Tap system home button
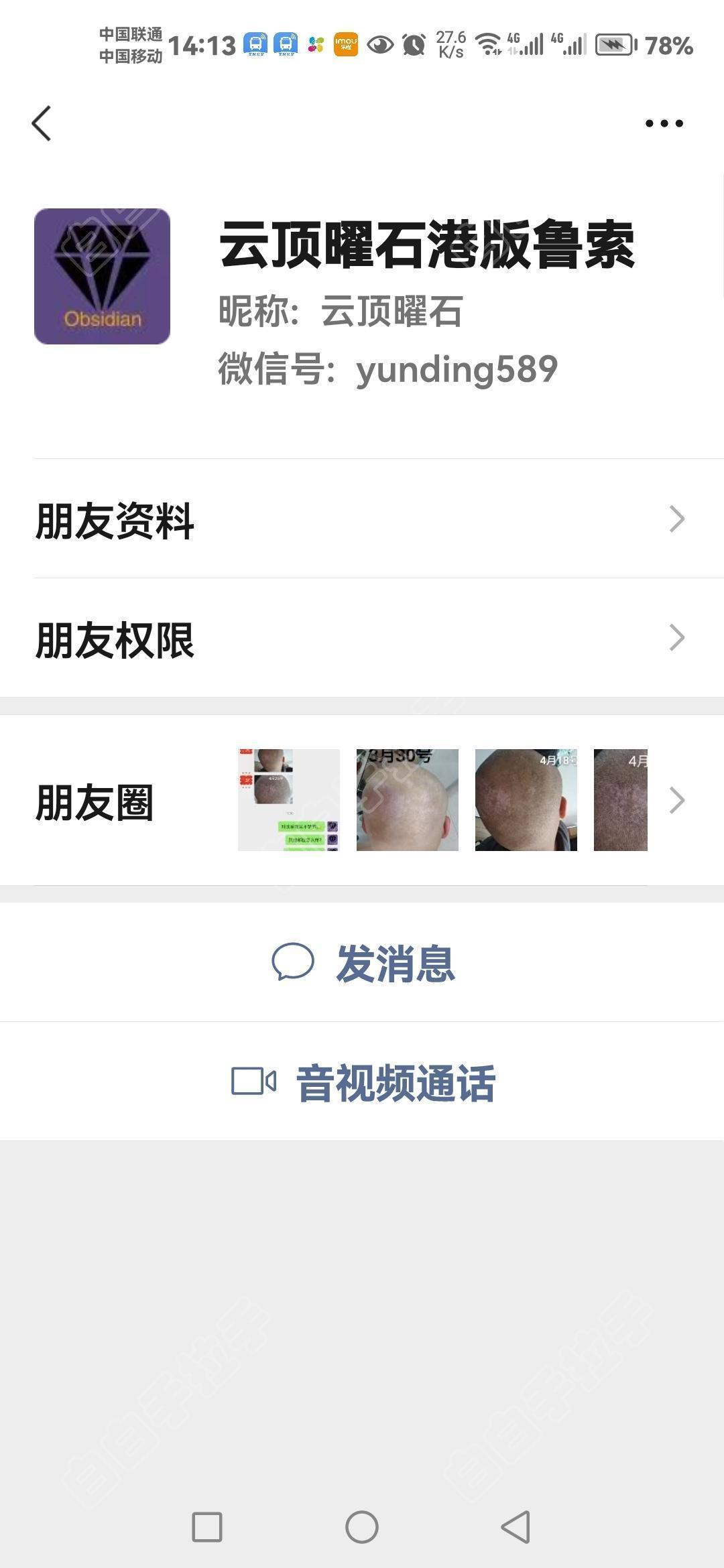724x1568 pixels. pyautogui.click(x=362, y=1527)
